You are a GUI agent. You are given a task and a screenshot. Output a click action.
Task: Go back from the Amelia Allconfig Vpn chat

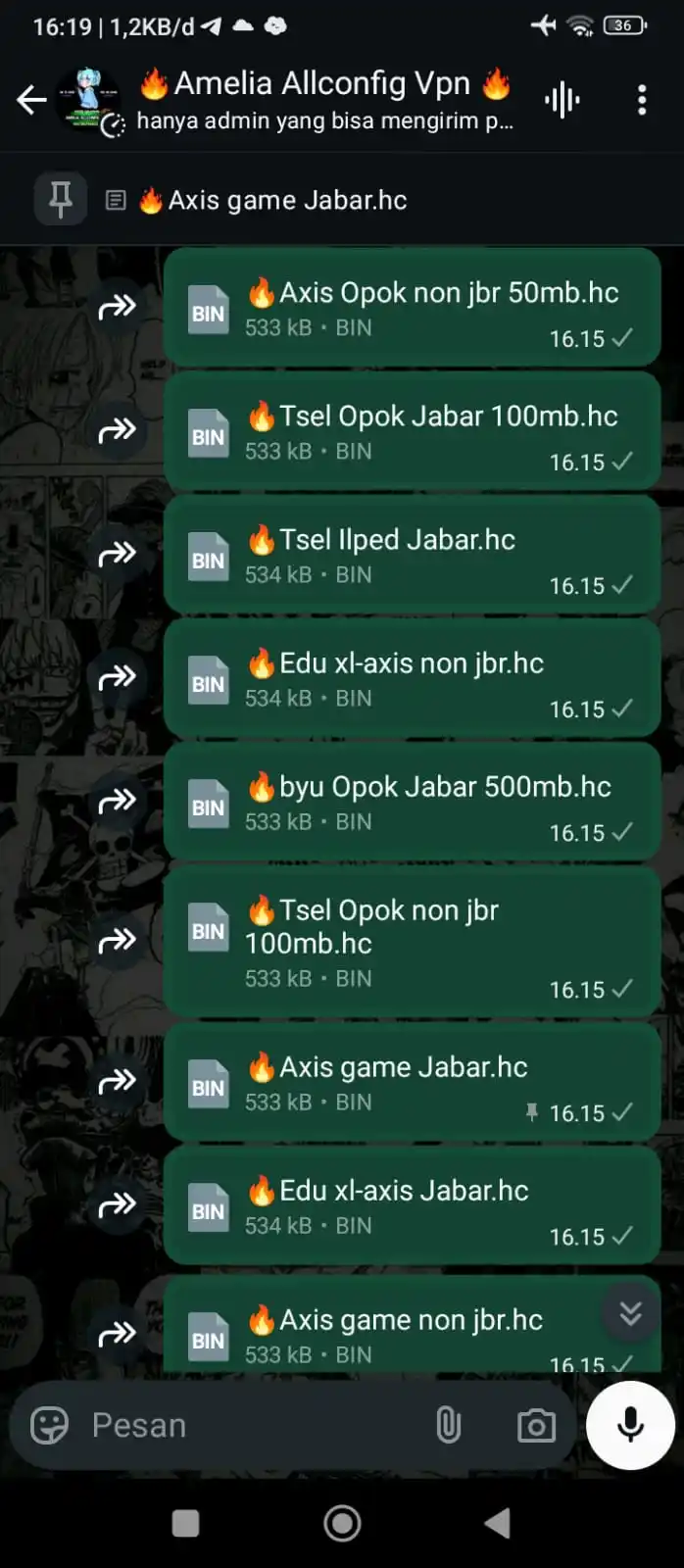tap(31, 99)
